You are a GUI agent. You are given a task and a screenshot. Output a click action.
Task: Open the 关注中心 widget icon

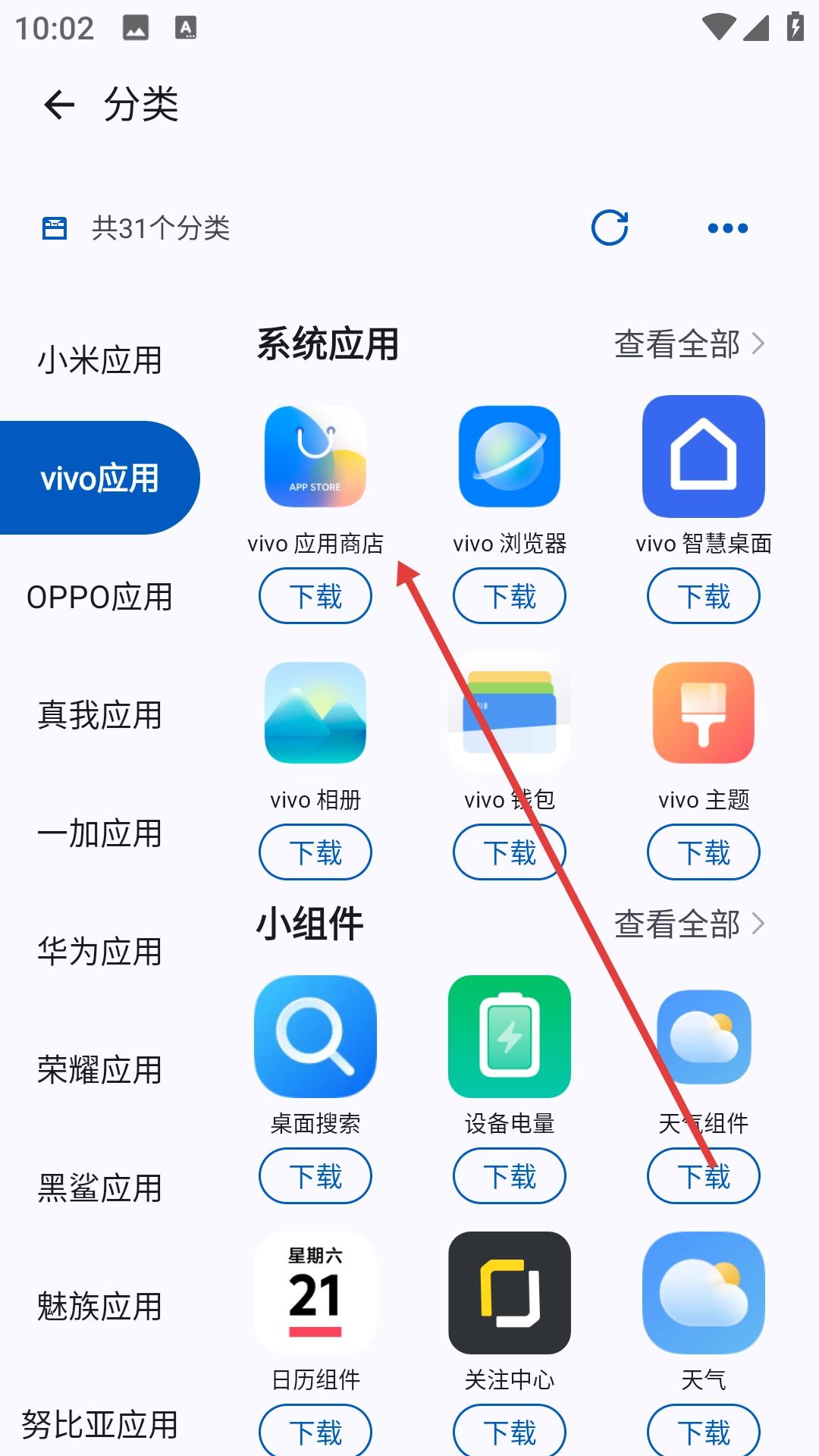[x=510, y=1293]
